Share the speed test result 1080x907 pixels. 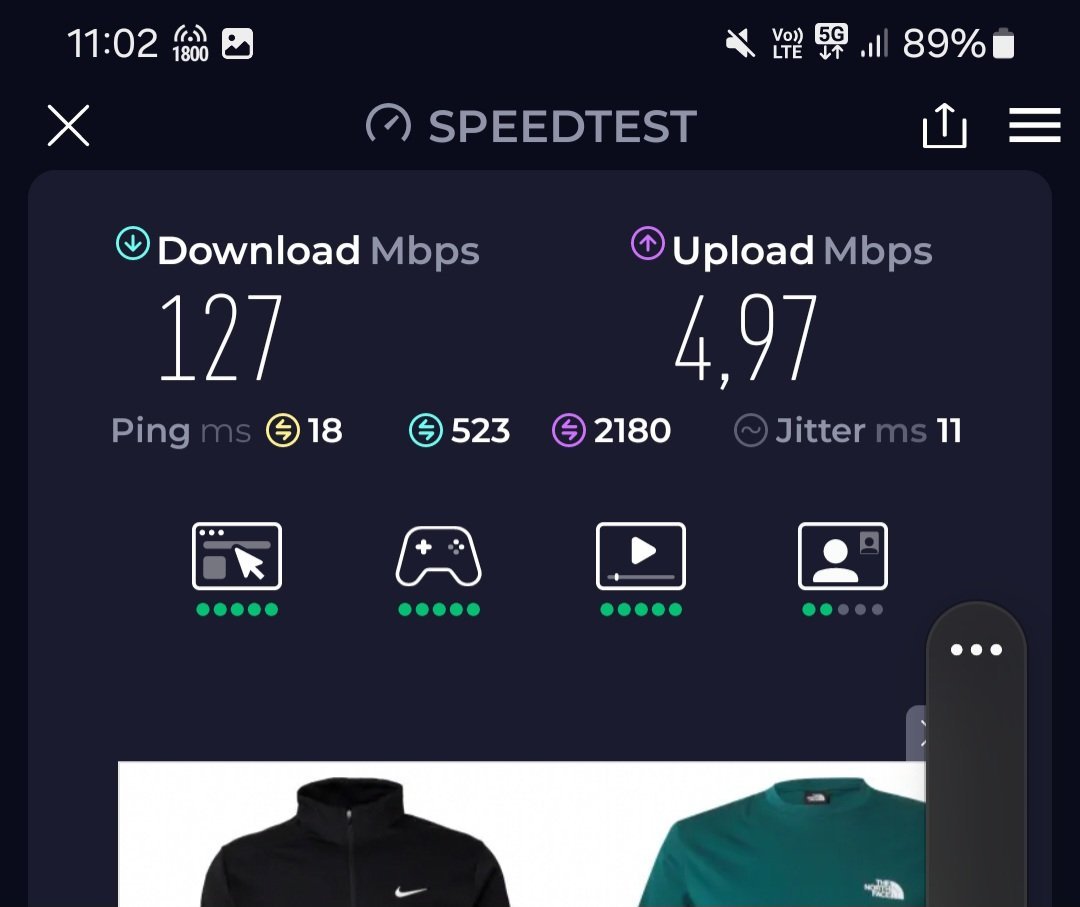pyautogui.click(x=944, y=125)
